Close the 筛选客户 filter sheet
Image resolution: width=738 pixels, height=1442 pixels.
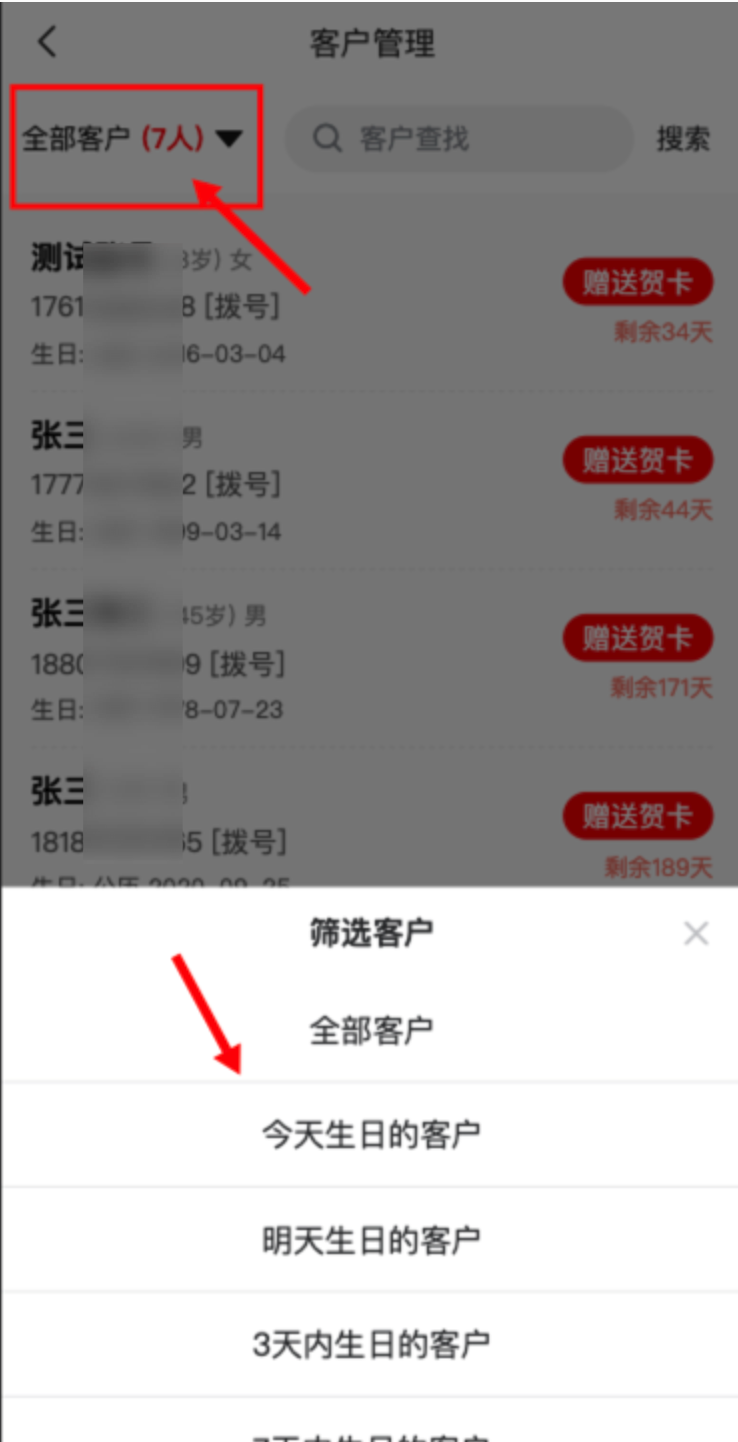click(x=696, y=934)
